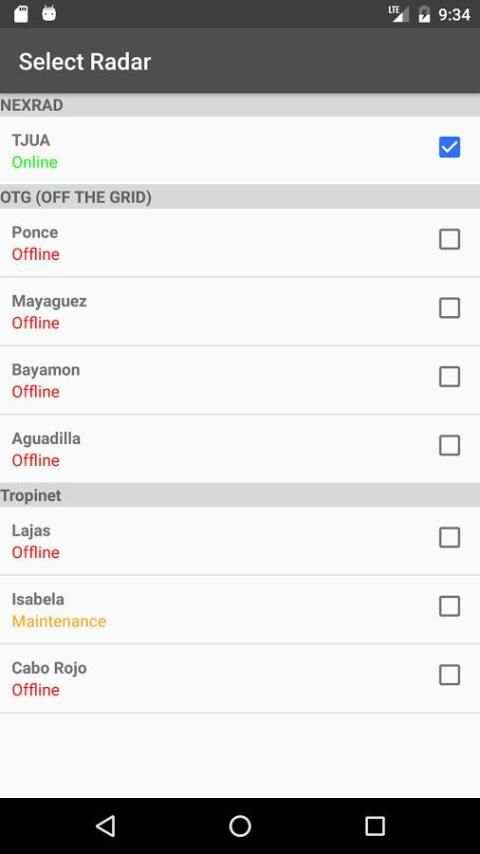Go back using the system back button
This screenshot has height=854, width=480.
[105, 826]
